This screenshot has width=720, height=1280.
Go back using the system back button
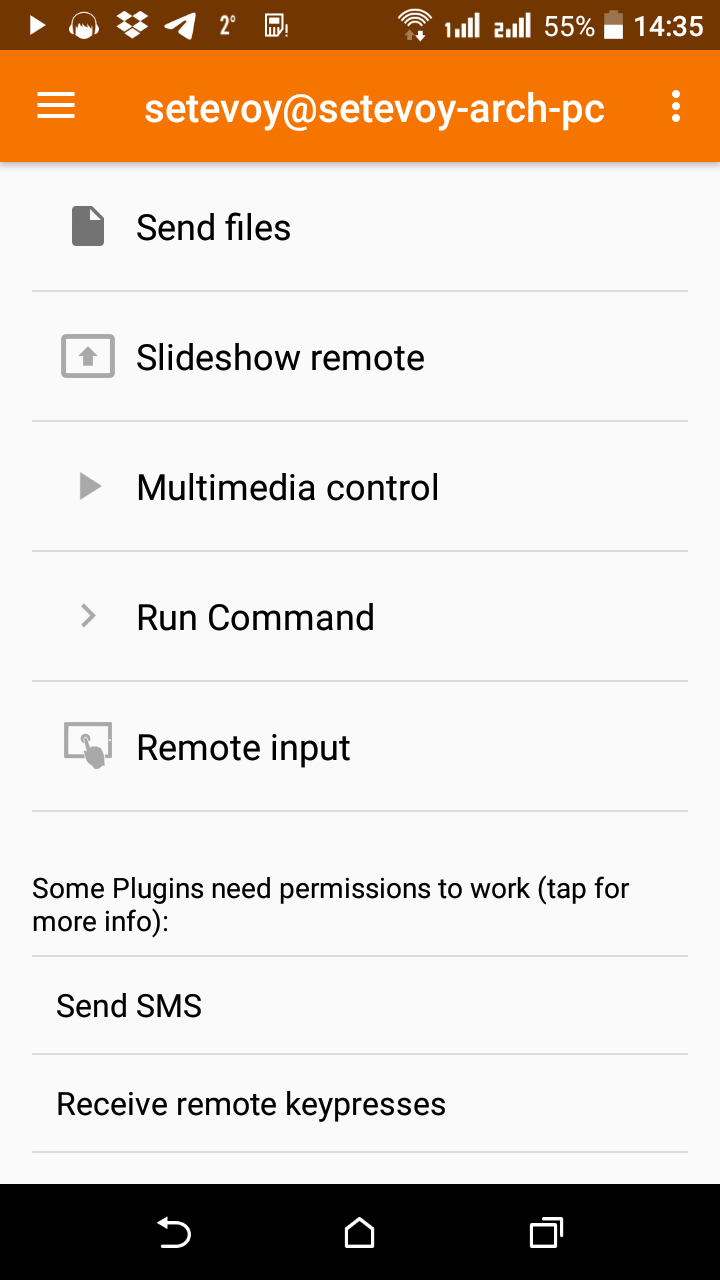tap(174, 1233)
